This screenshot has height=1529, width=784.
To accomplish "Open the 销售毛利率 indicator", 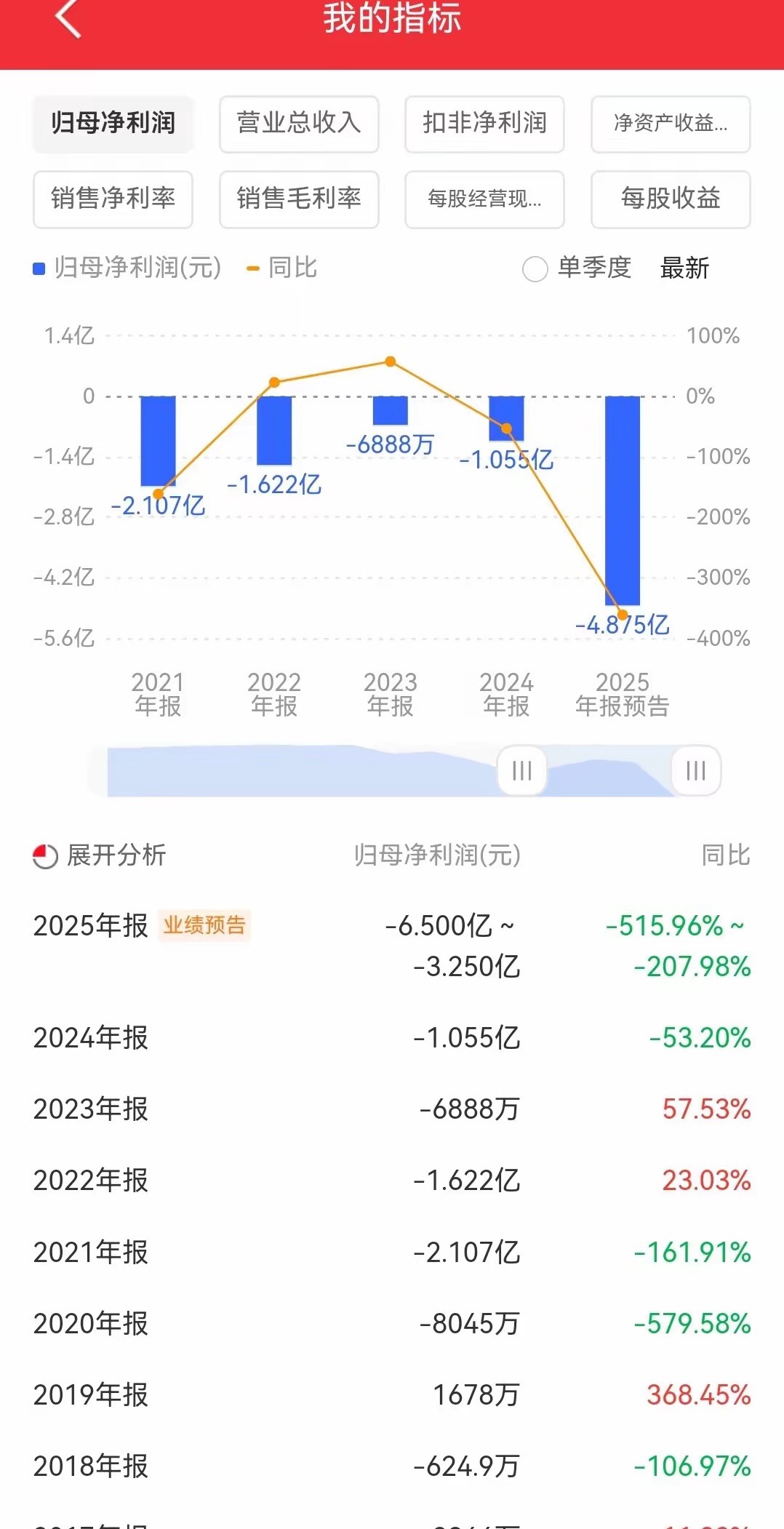I will (x=298, y=200).
